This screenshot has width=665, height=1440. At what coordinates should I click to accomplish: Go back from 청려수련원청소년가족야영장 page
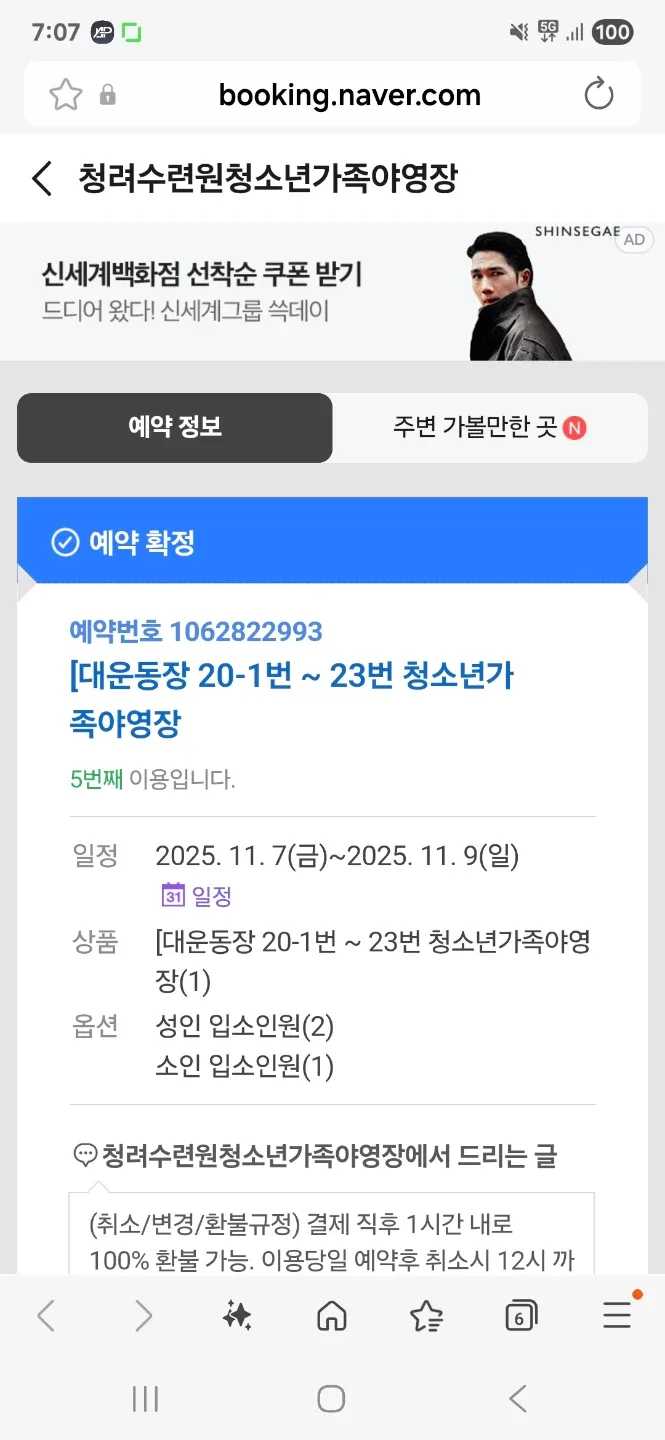pyautogui.click(x=42, y=179)
